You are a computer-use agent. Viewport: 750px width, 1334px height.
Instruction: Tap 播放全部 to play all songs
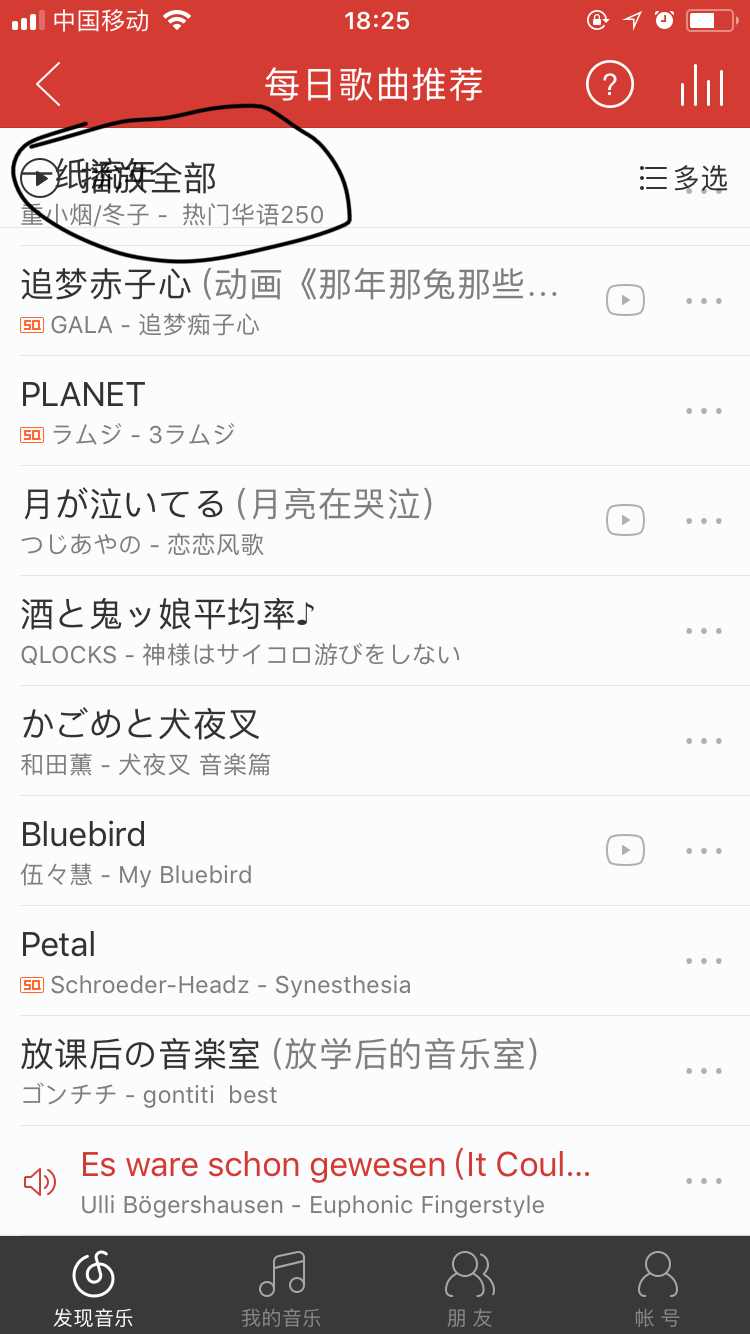tap(120, 179)
